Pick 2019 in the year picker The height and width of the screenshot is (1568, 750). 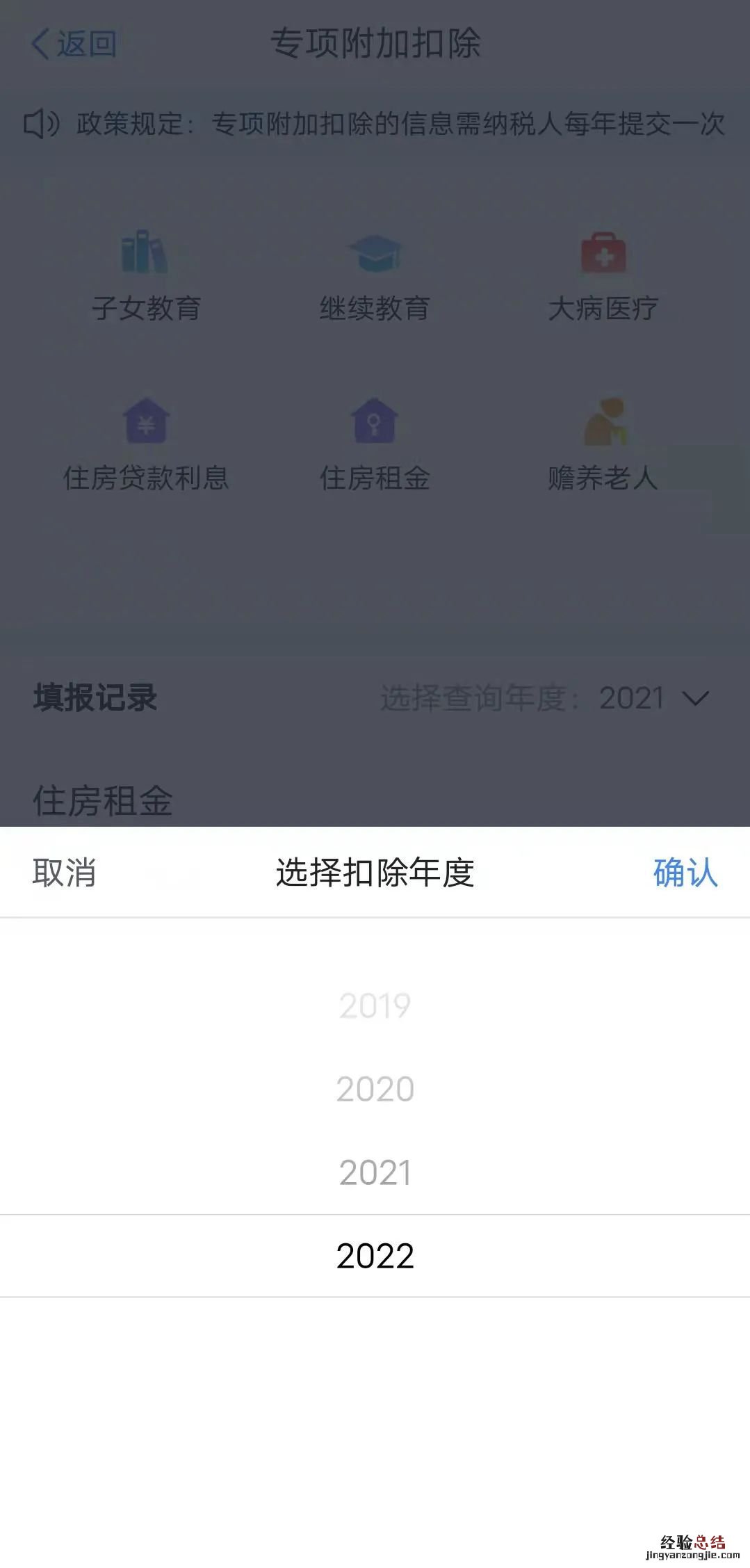tap(375, 1005)
